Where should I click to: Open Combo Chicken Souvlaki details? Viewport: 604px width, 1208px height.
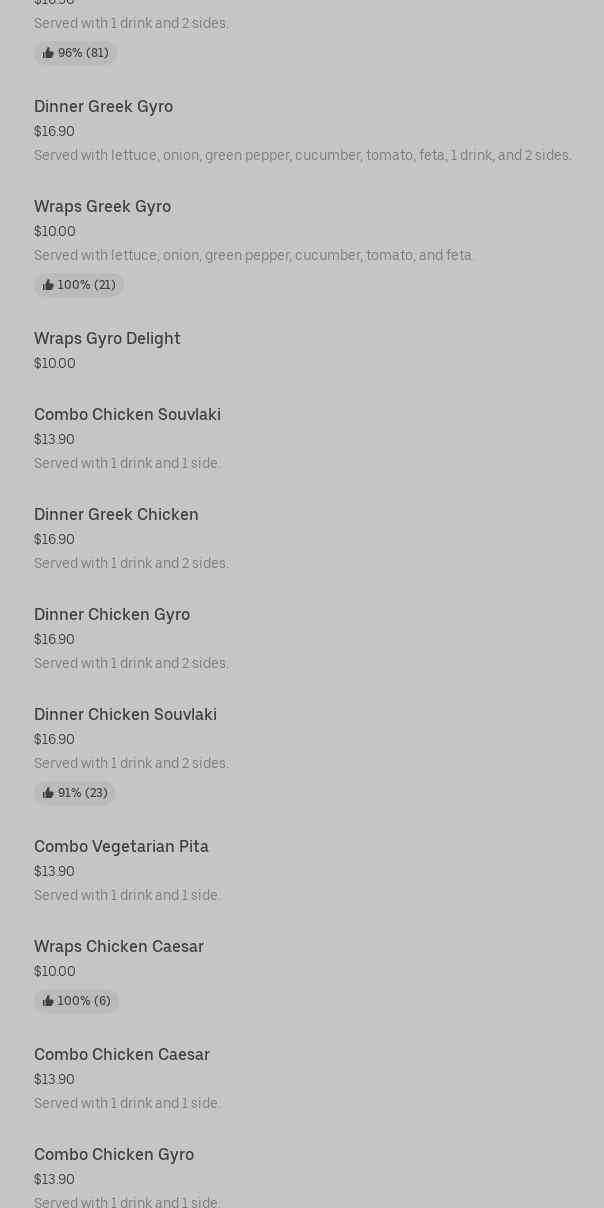point(127,415)
